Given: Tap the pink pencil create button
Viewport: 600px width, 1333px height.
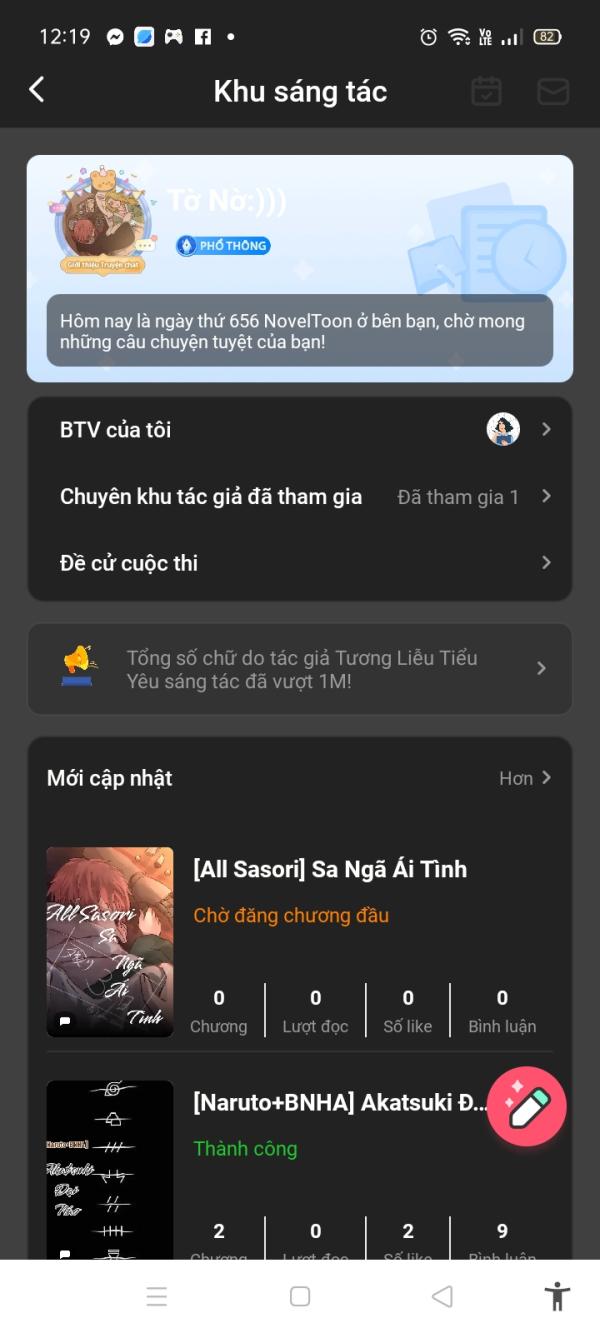Looking at the screenshot, I should 527,1107.
